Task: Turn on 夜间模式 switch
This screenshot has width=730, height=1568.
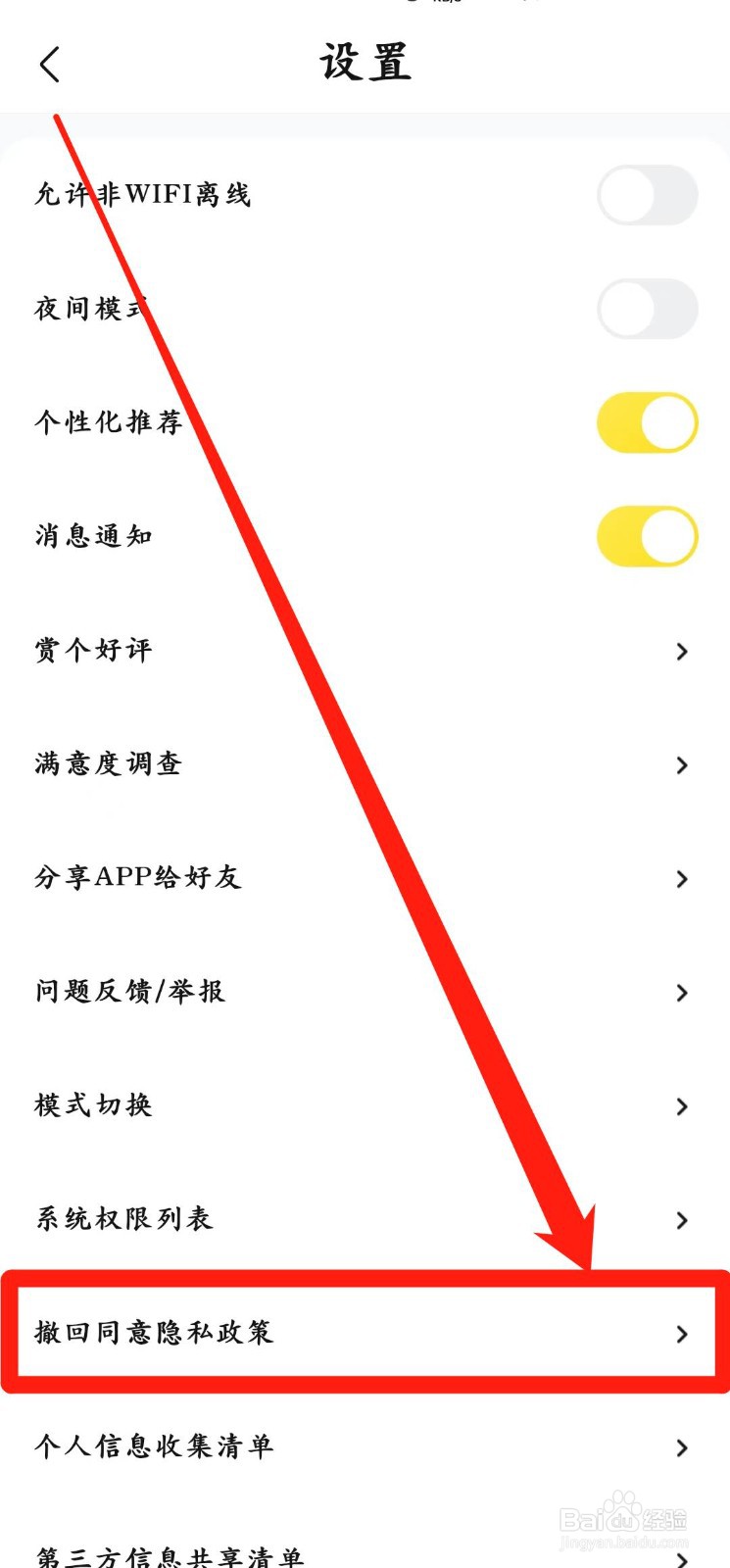Action: click(648, 308)
